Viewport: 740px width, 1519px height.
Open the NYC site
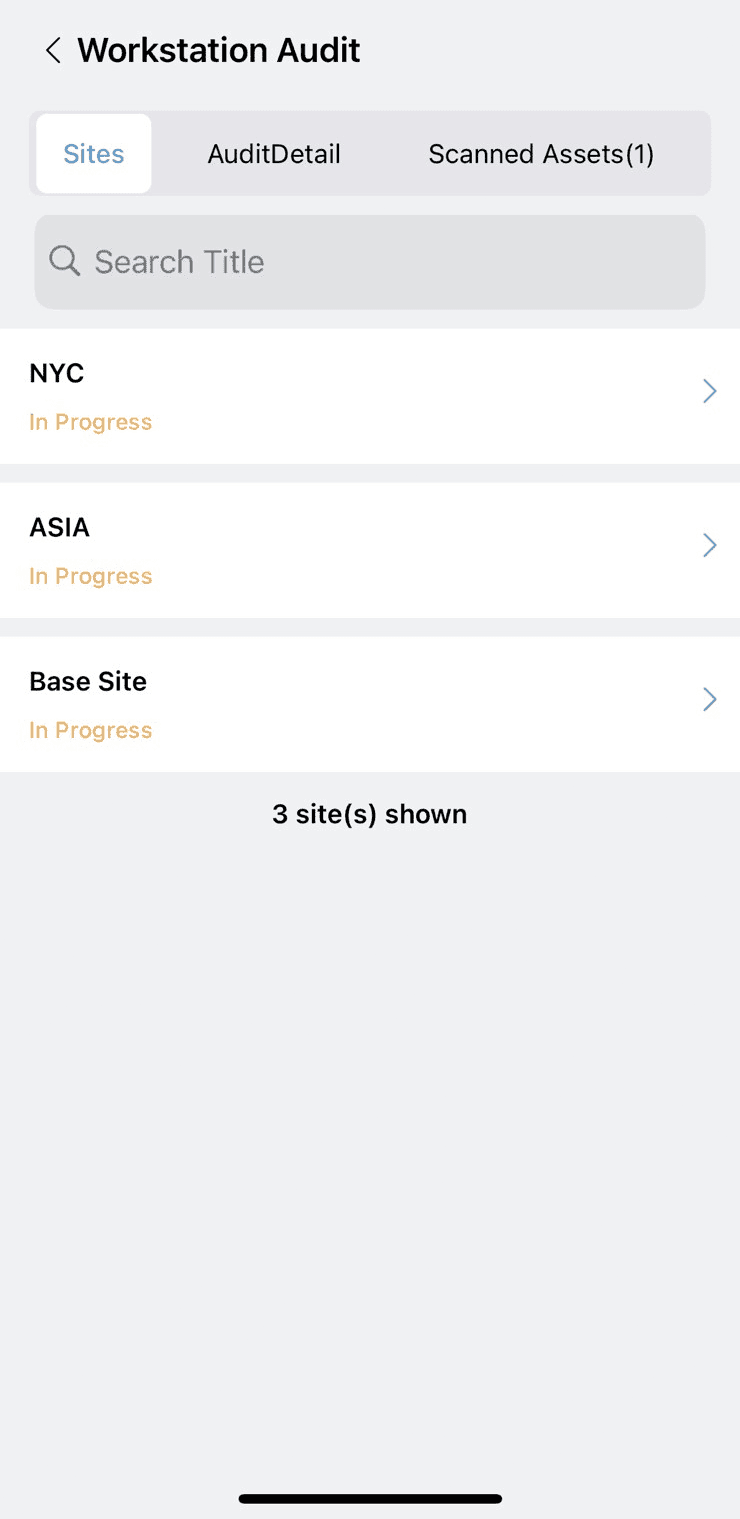pos(370,396)
